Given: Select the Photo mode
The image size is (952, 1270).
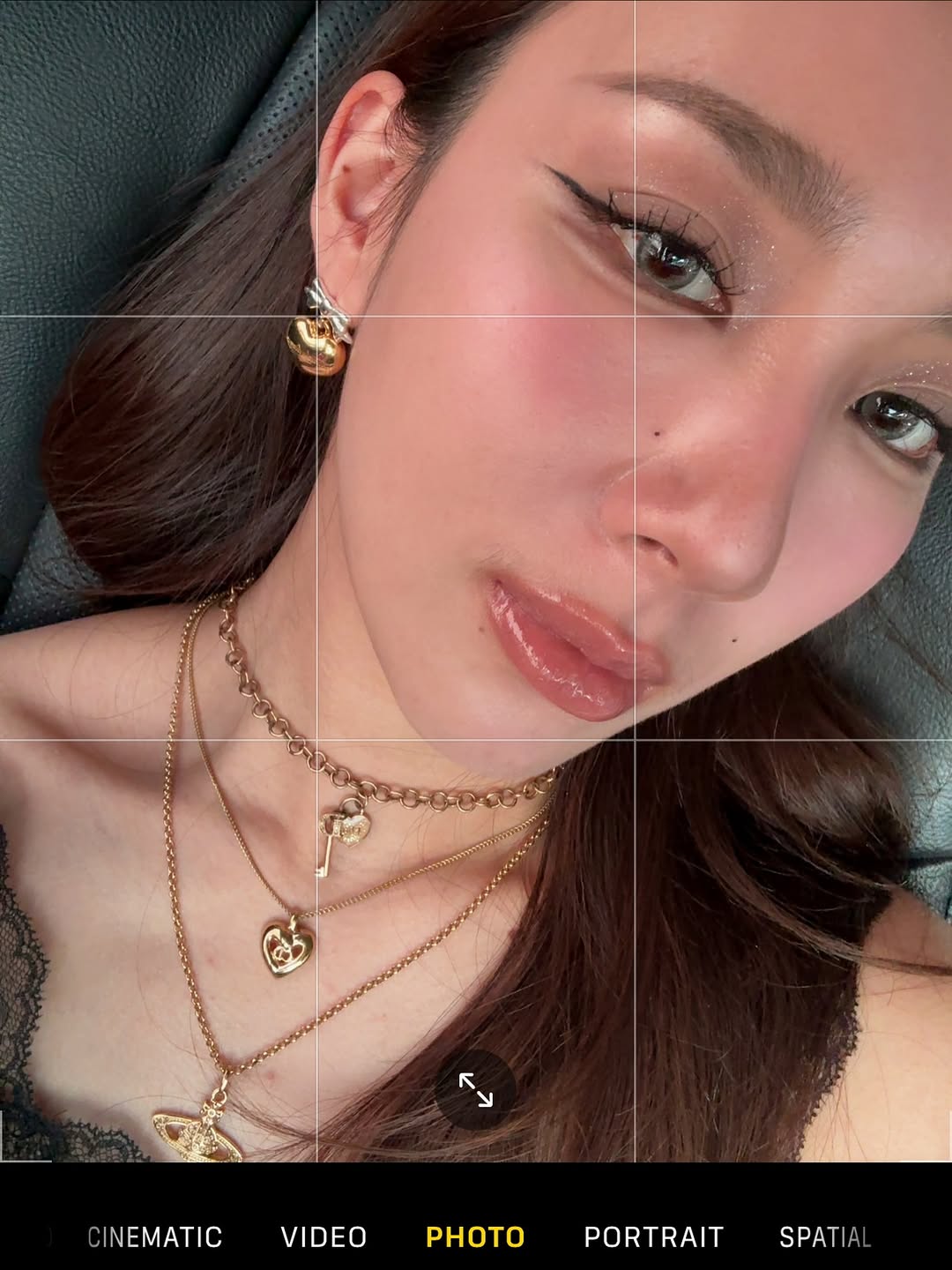Looking at the screenshot, I should point(475,1236).
